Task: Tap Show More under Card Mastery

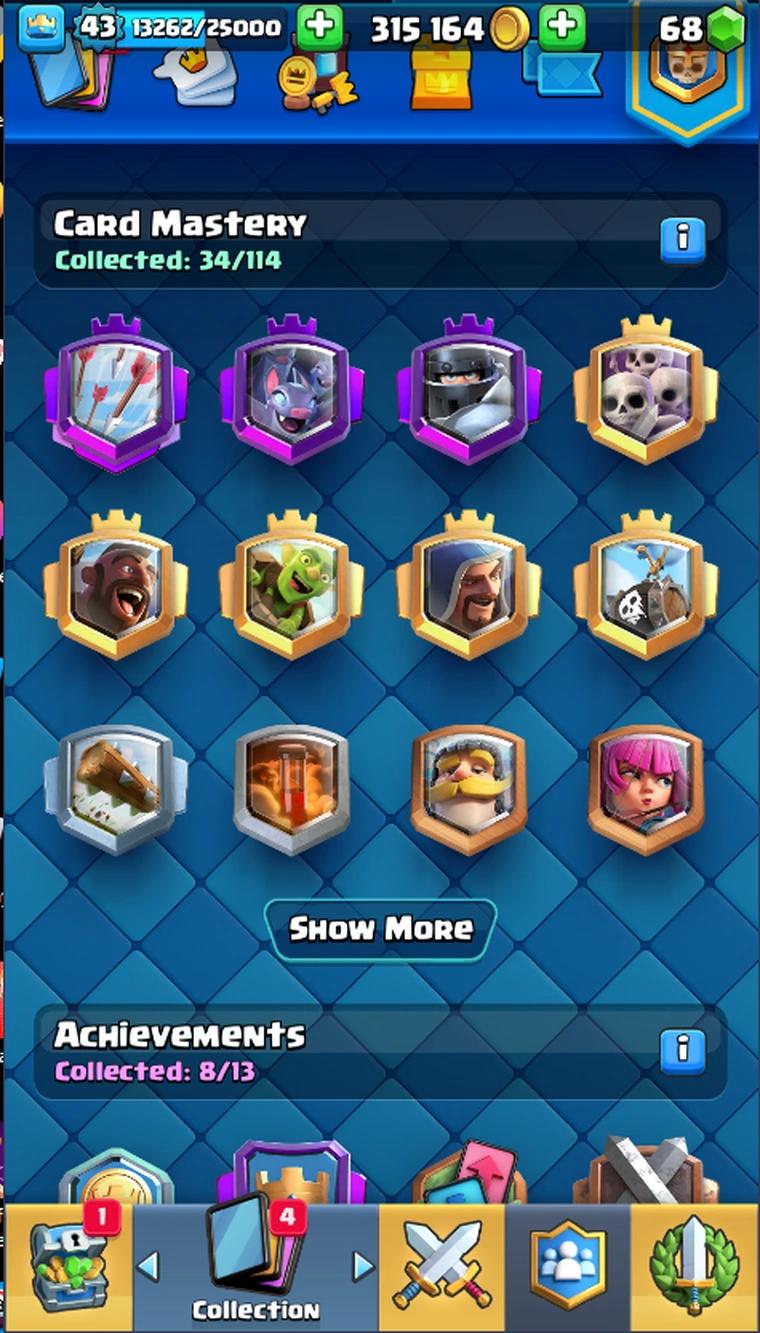Action: [380, 929]
